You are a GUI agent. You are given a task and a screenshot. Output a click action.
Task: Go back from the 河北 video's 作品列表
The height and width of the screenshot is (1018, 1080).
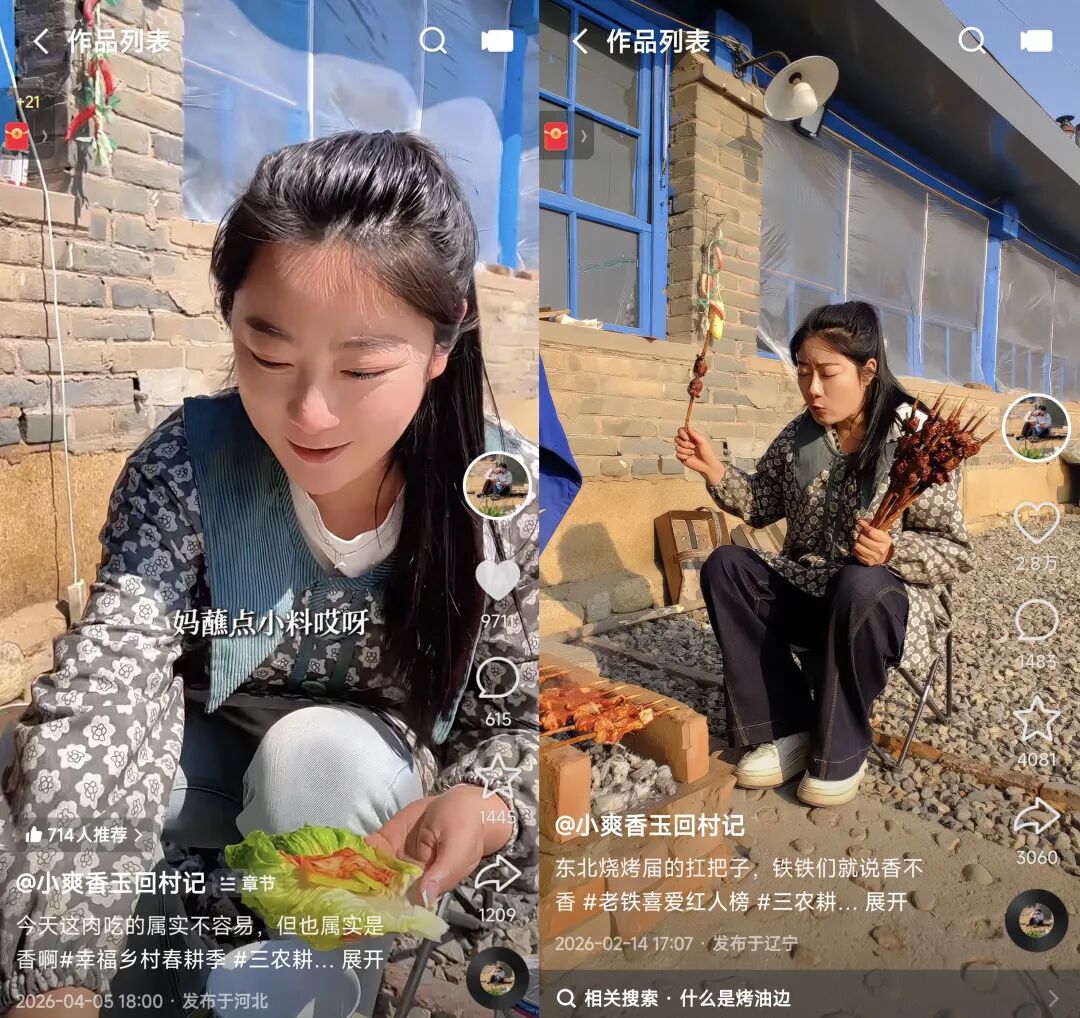pyautogui.click(x=41, y=41)
